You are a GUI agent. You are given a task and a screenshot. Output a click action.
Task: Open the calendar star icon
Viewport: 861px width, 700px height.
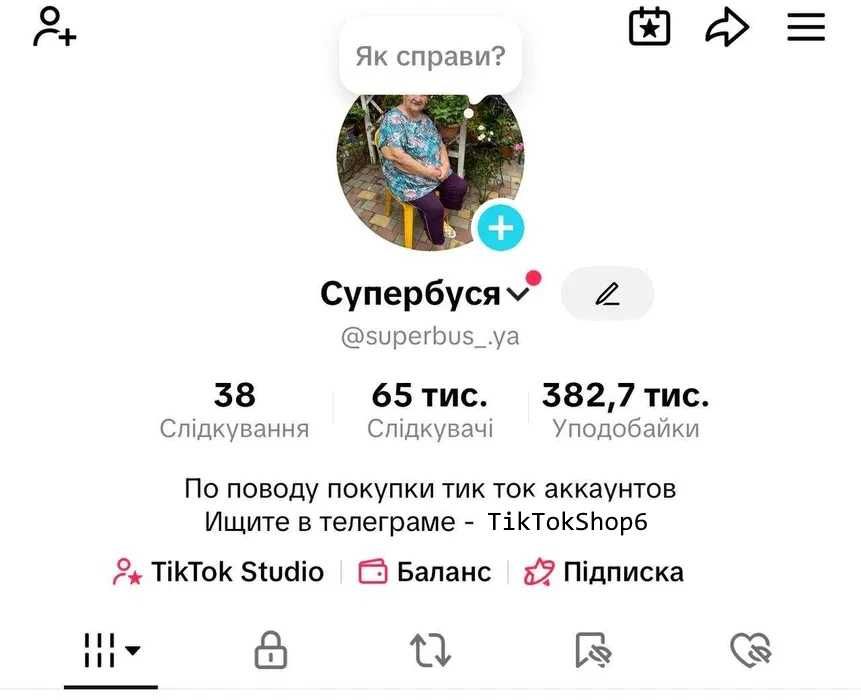(x=649, y=27)
